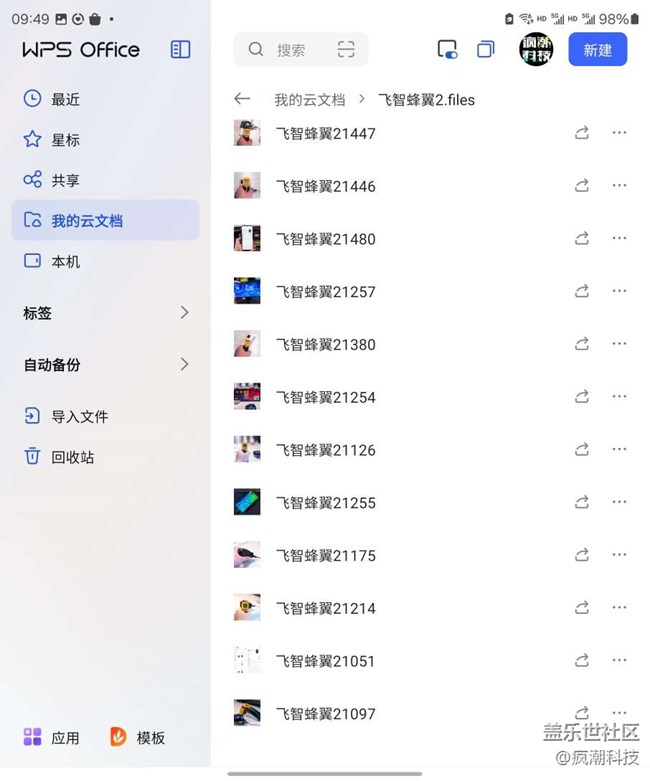
Task: Open the profile avatar
Action: coord(536,49)
